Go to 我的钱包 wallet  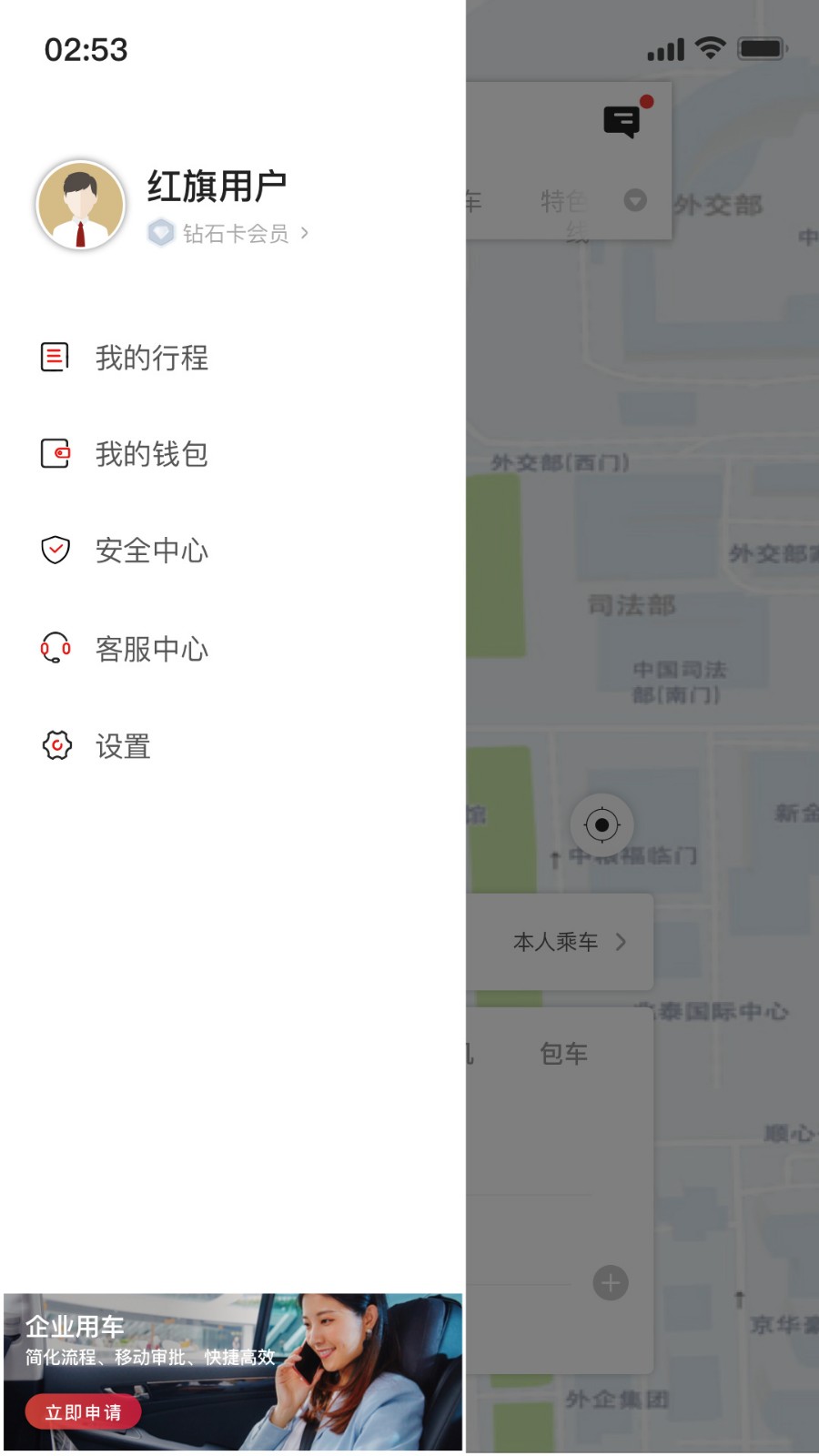[x=151, y=454]
